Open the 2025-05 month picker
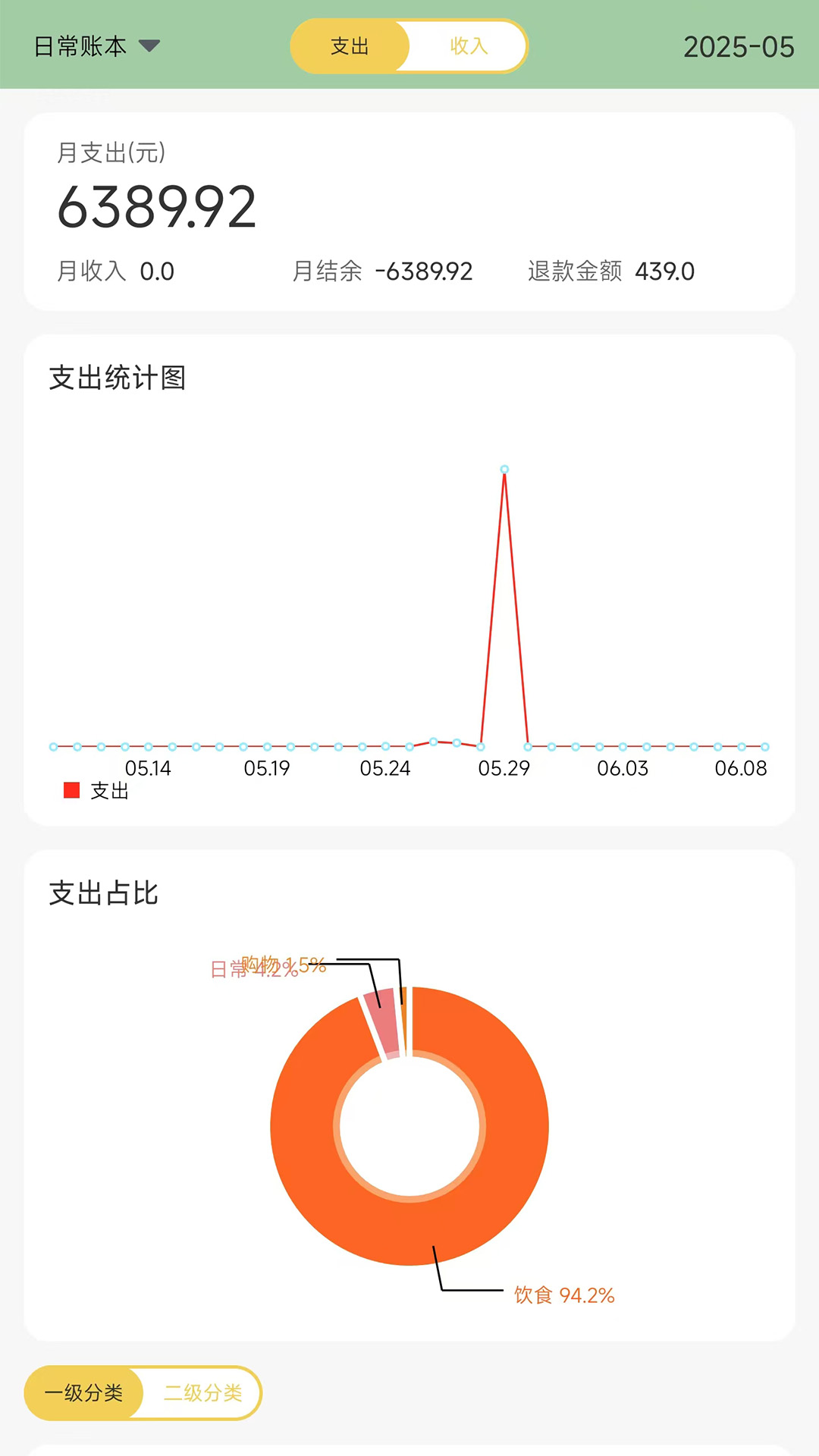The width and height of the screenshot is (819, 1456). (x=739, y=47)
